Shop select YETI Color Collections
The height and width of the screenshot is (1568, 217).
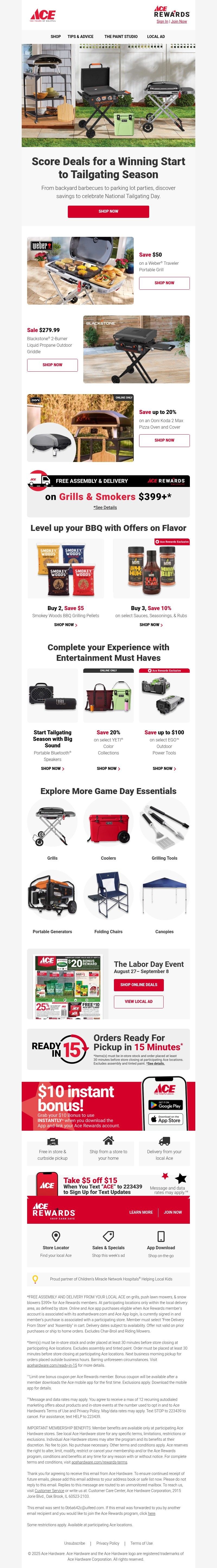[108, 768]
